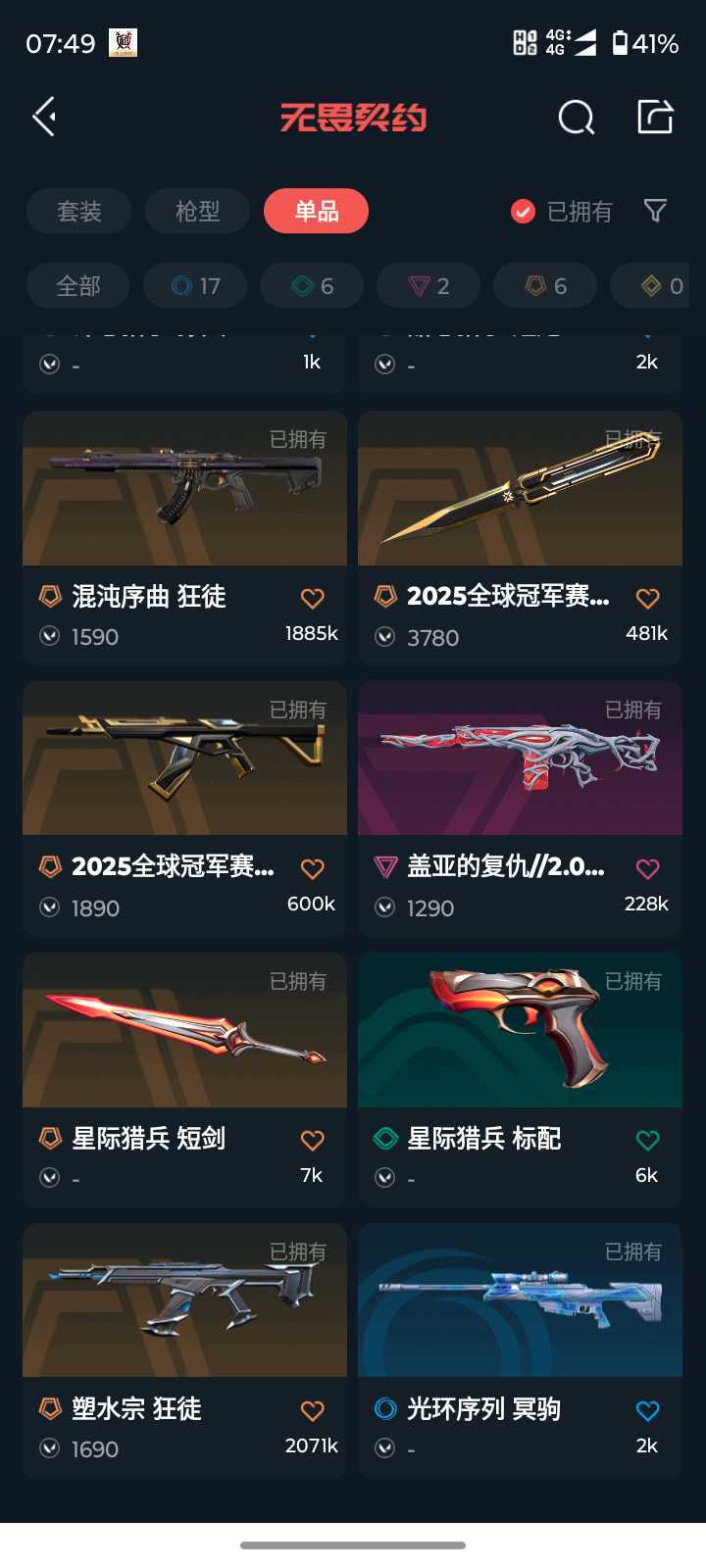Filter by blue rarity chip showing 17
Image resolution: width=706 pixels, height=1568 pixels.
click(195, 286)
